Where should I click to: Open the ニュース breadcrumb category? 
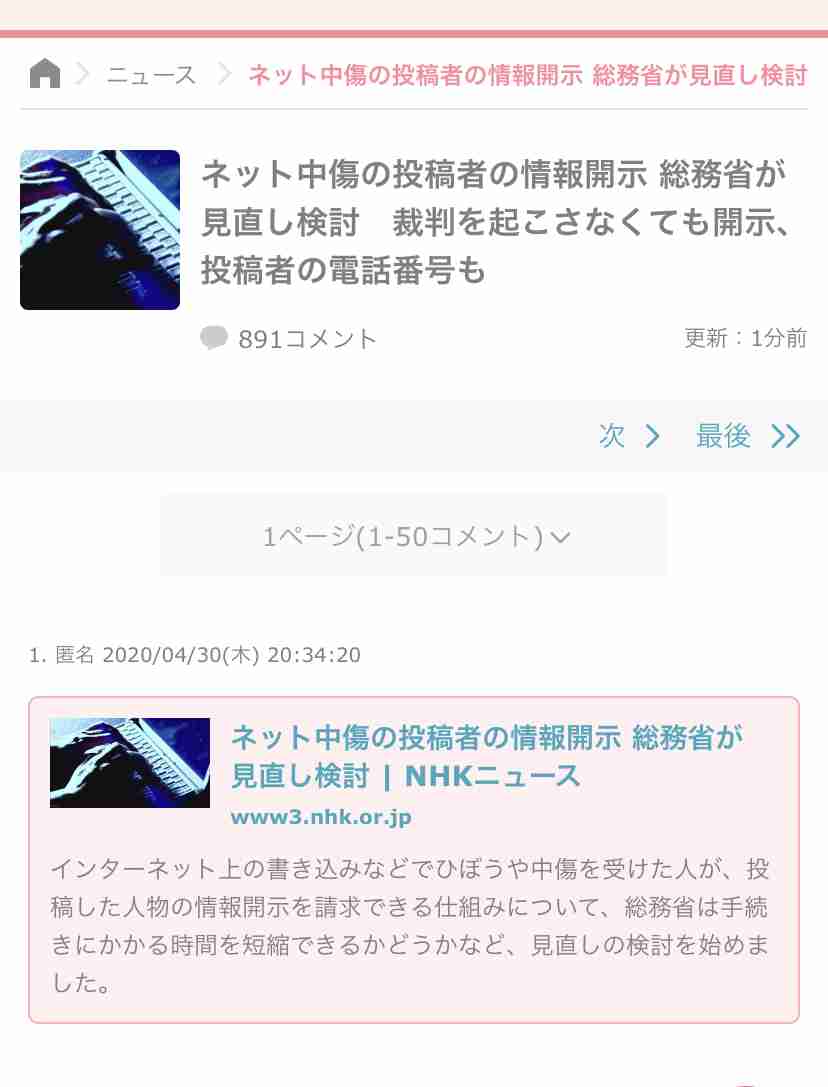[x=150, y=74]
